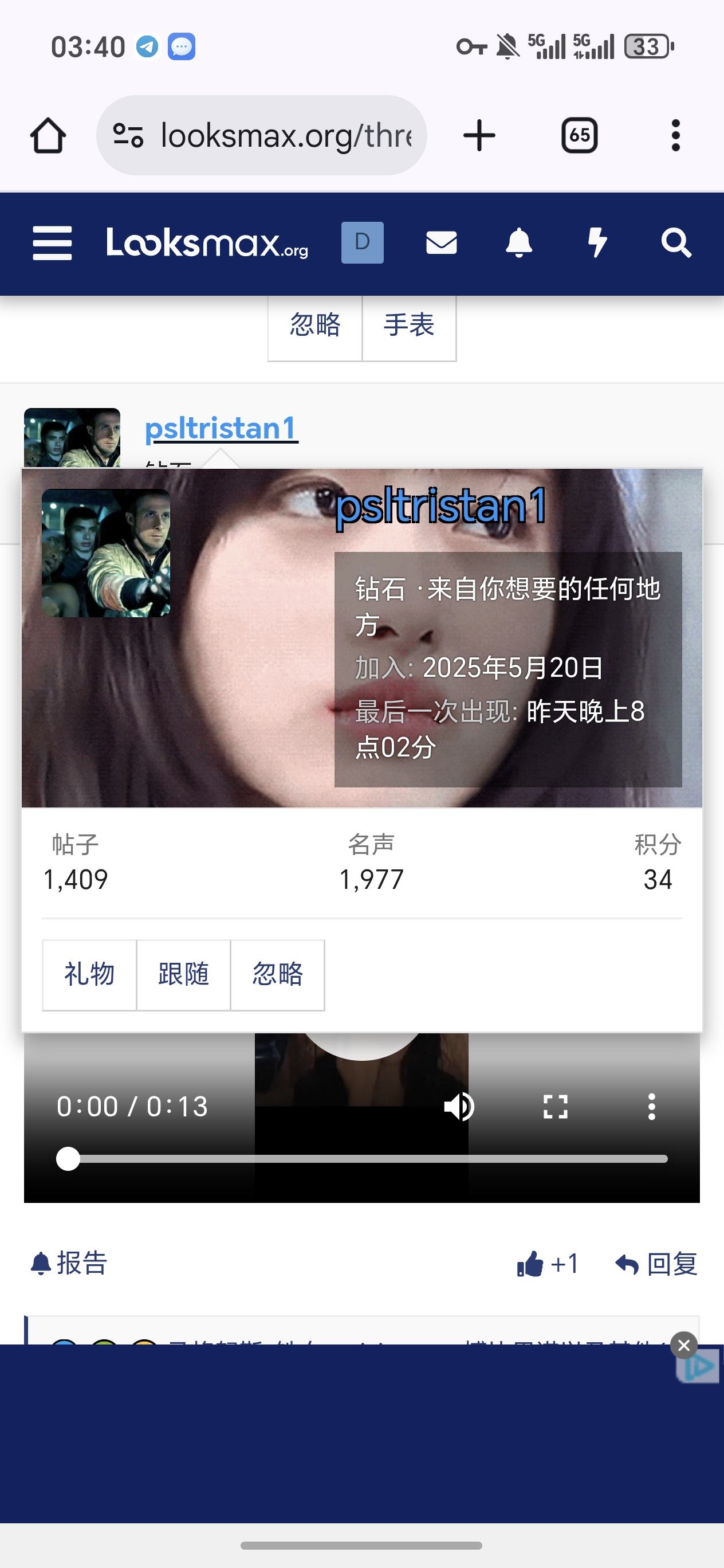Open the inbox envelope icon
Viewport: 724px width, 1568px height.
coord(442,243)
